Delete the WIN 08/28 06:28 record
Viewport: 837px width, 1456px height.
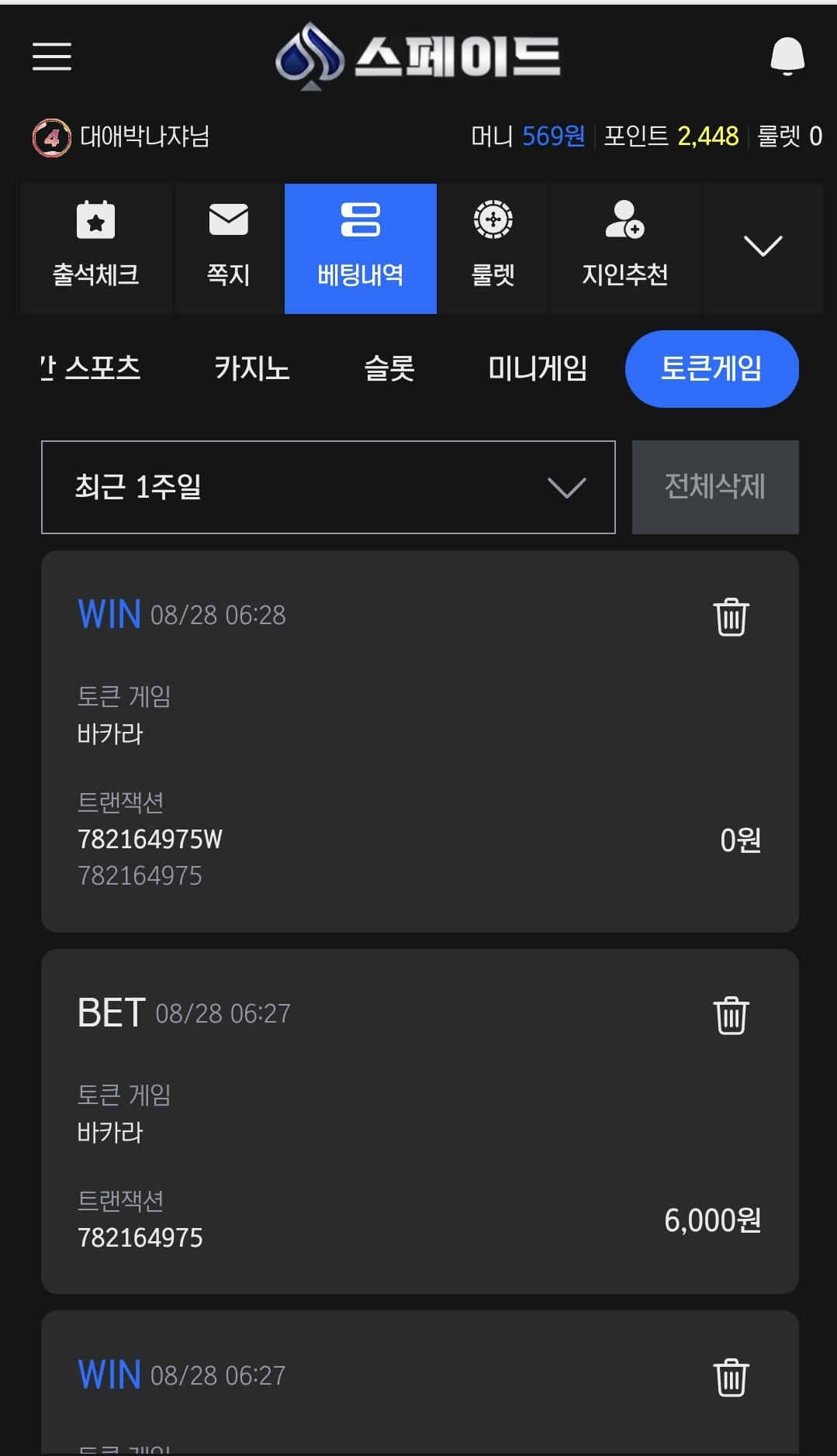[x=731, y=617]
